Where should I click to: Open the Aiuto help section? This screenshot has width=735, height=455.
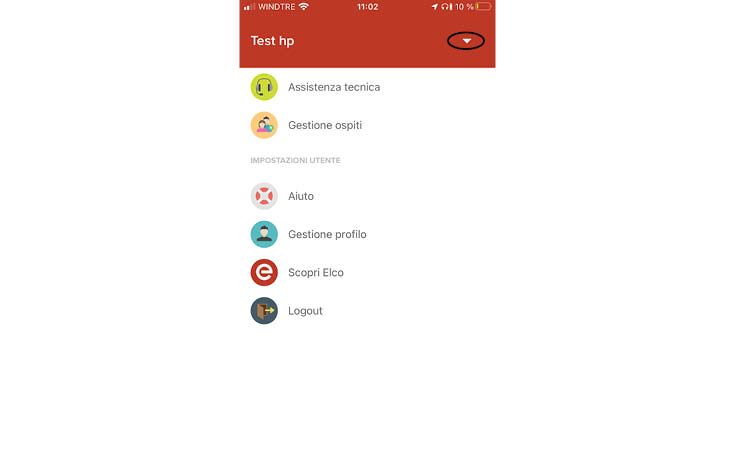pos(300,196)
